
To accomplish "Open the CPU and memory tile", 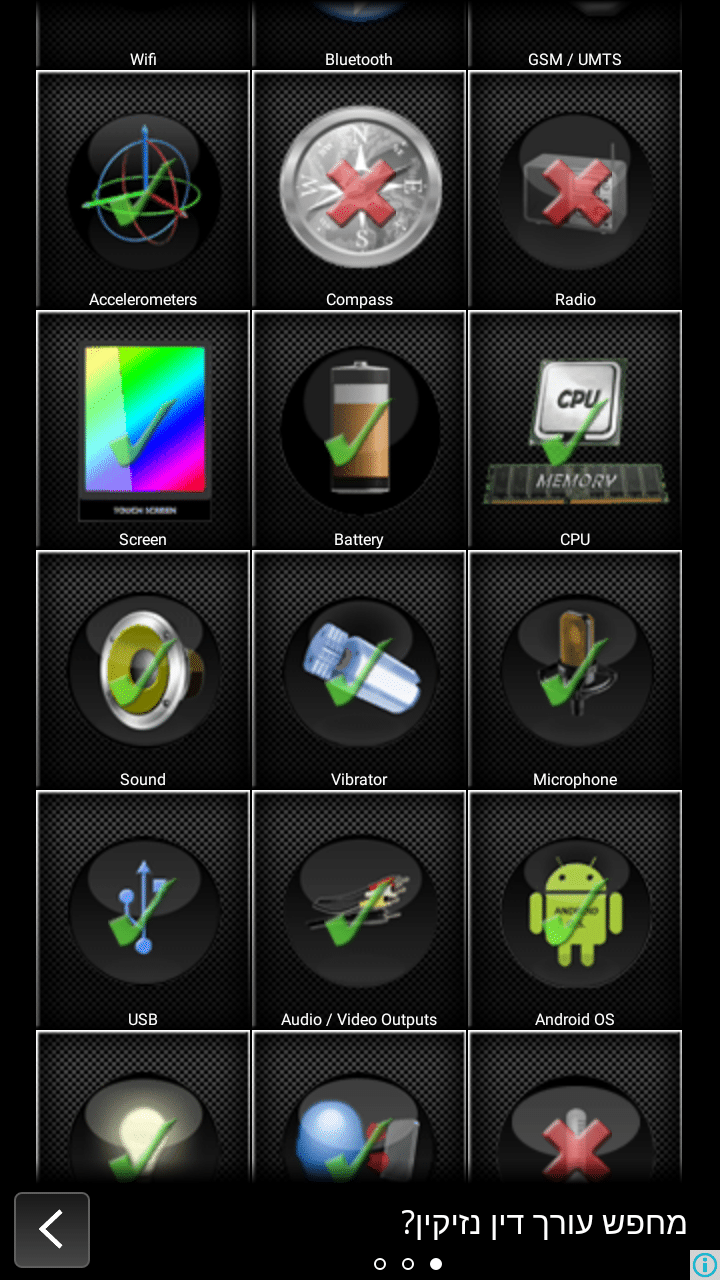I will [x=575, y=430].
